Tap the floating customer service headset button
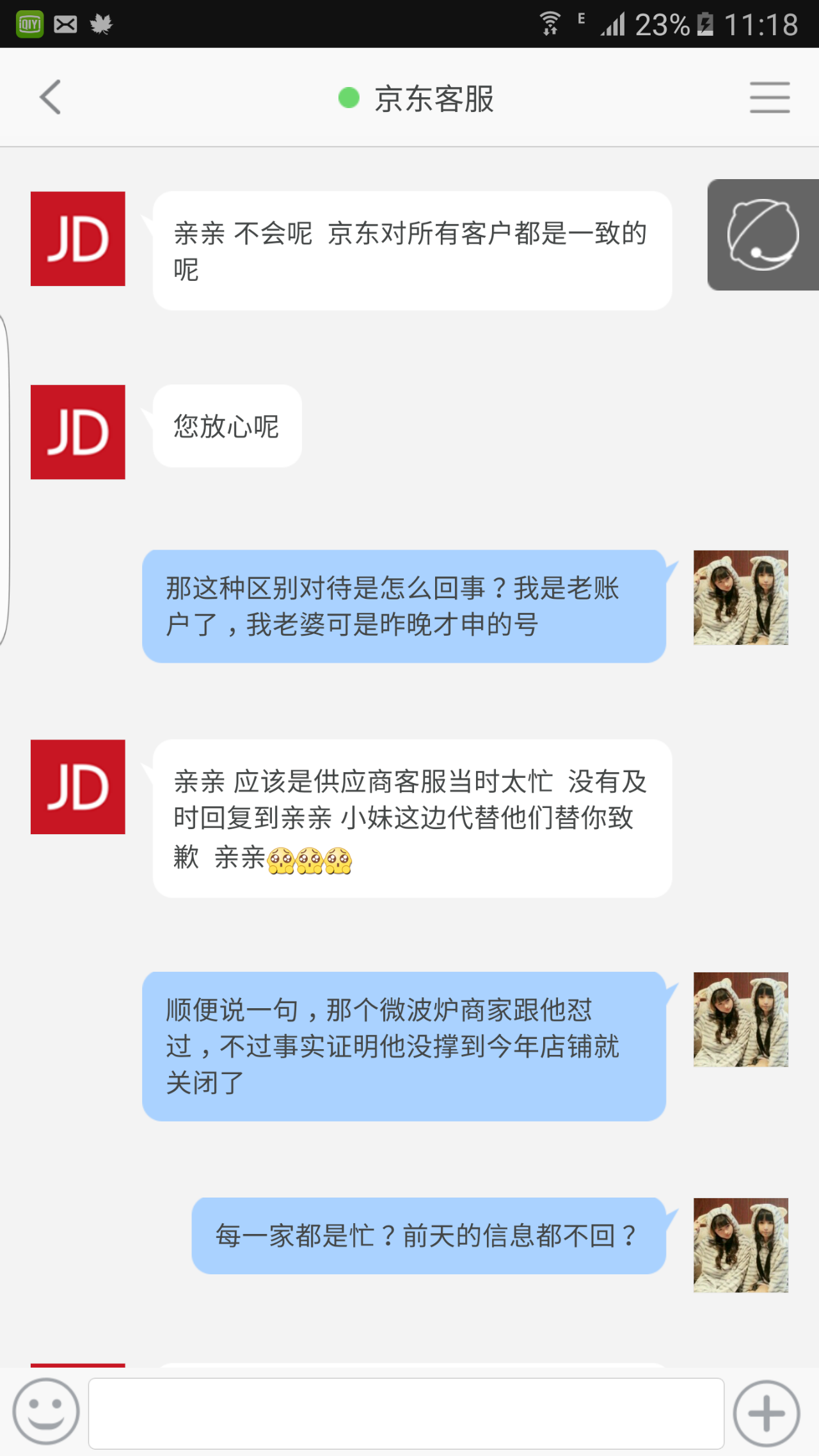This screenshot has height=1456, width=819. (763, 235)
